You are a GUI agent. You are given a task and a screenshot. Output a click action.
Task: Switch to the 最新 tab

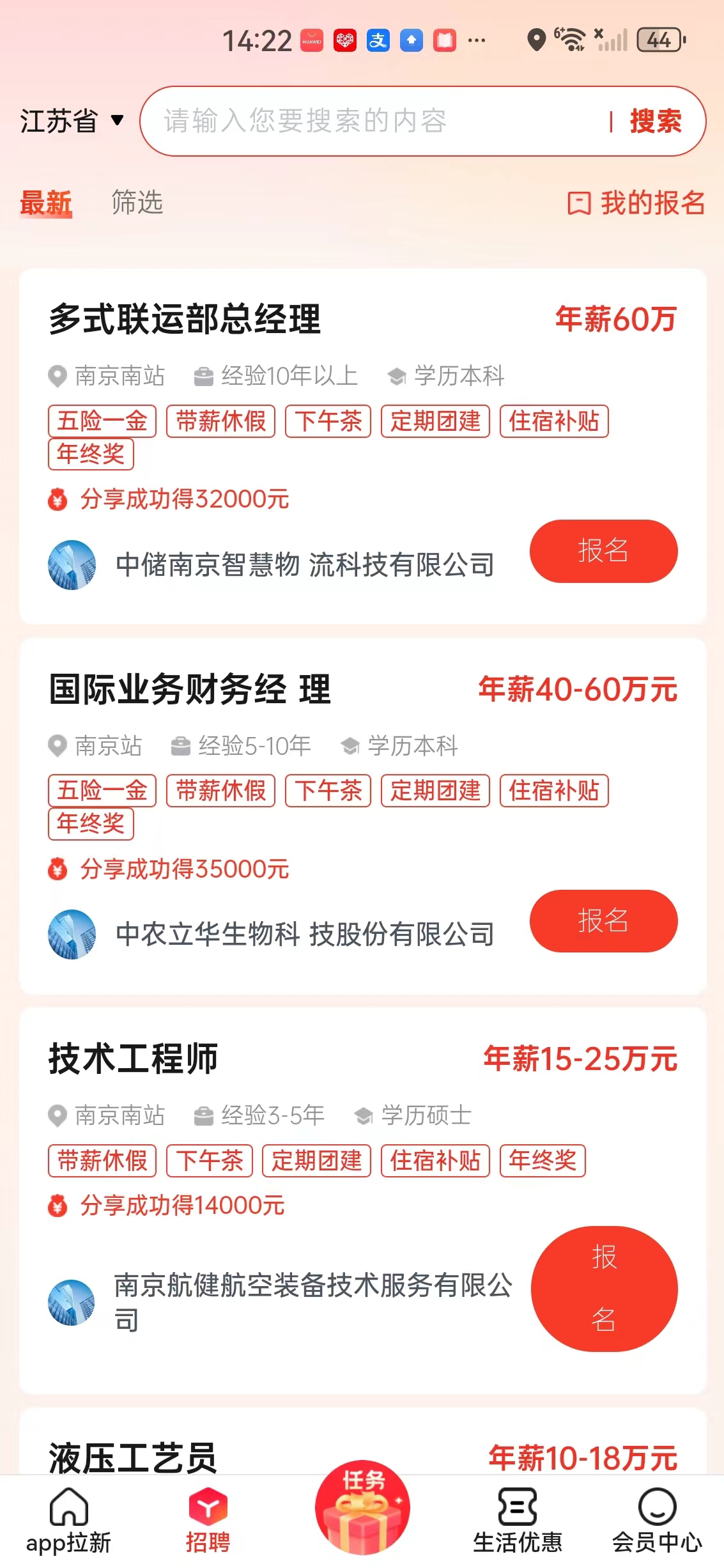pos(47,204)
